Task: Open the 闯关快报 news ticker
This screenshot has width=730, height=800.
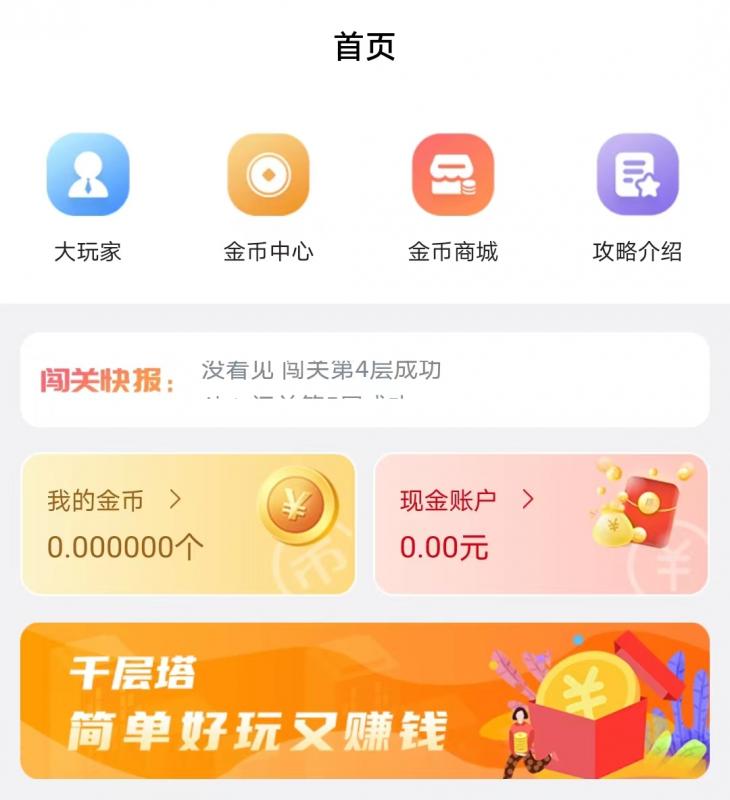Action: click(365, 380)
